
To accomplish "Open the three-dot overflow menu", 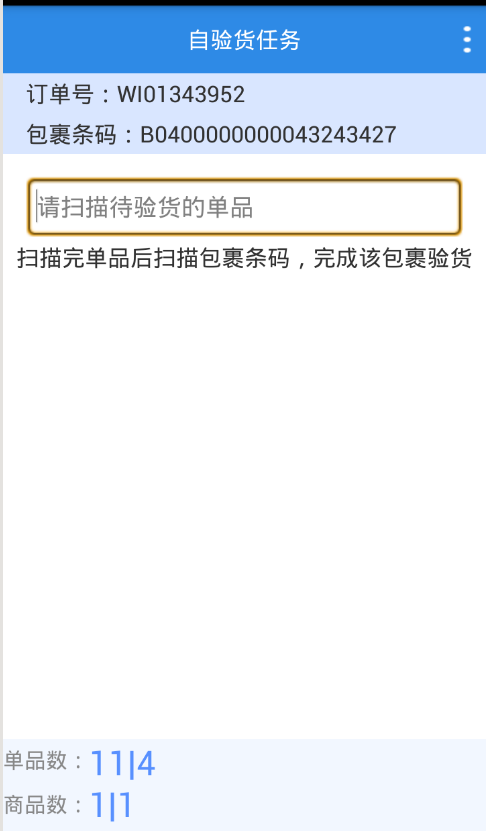I will (x=466, y=40).
